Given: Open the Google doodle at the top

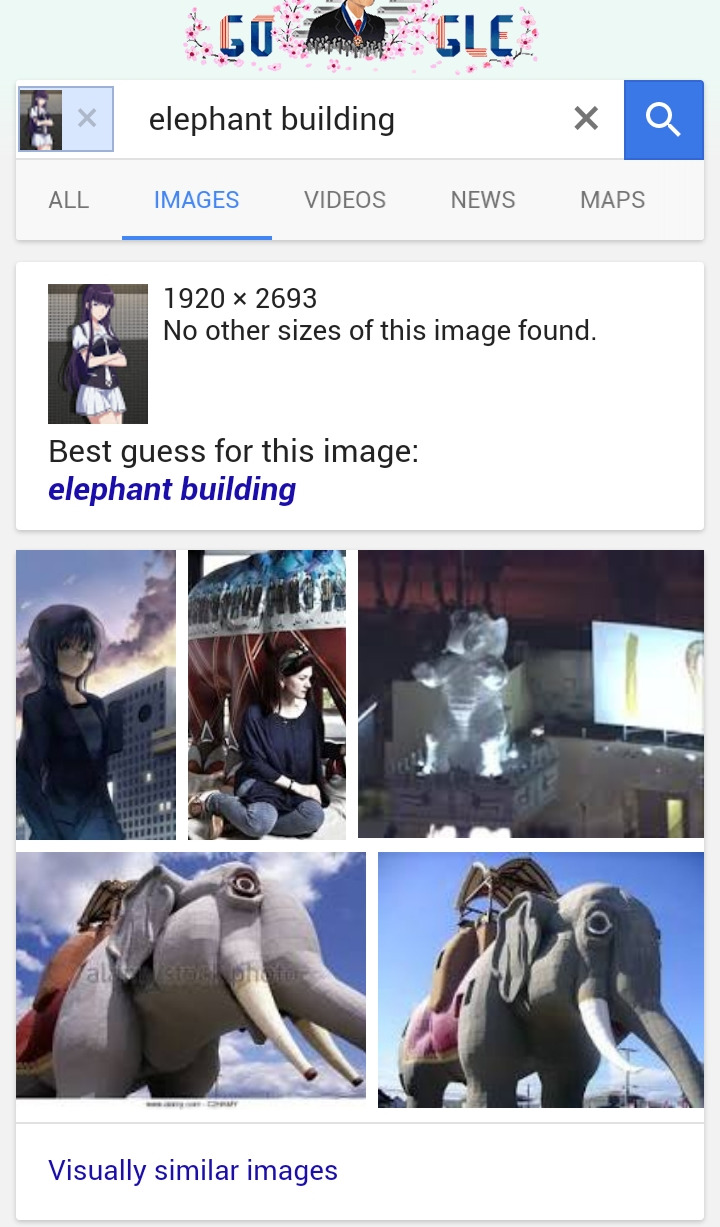Looking at the screenshot, I should tap(360, 38).
